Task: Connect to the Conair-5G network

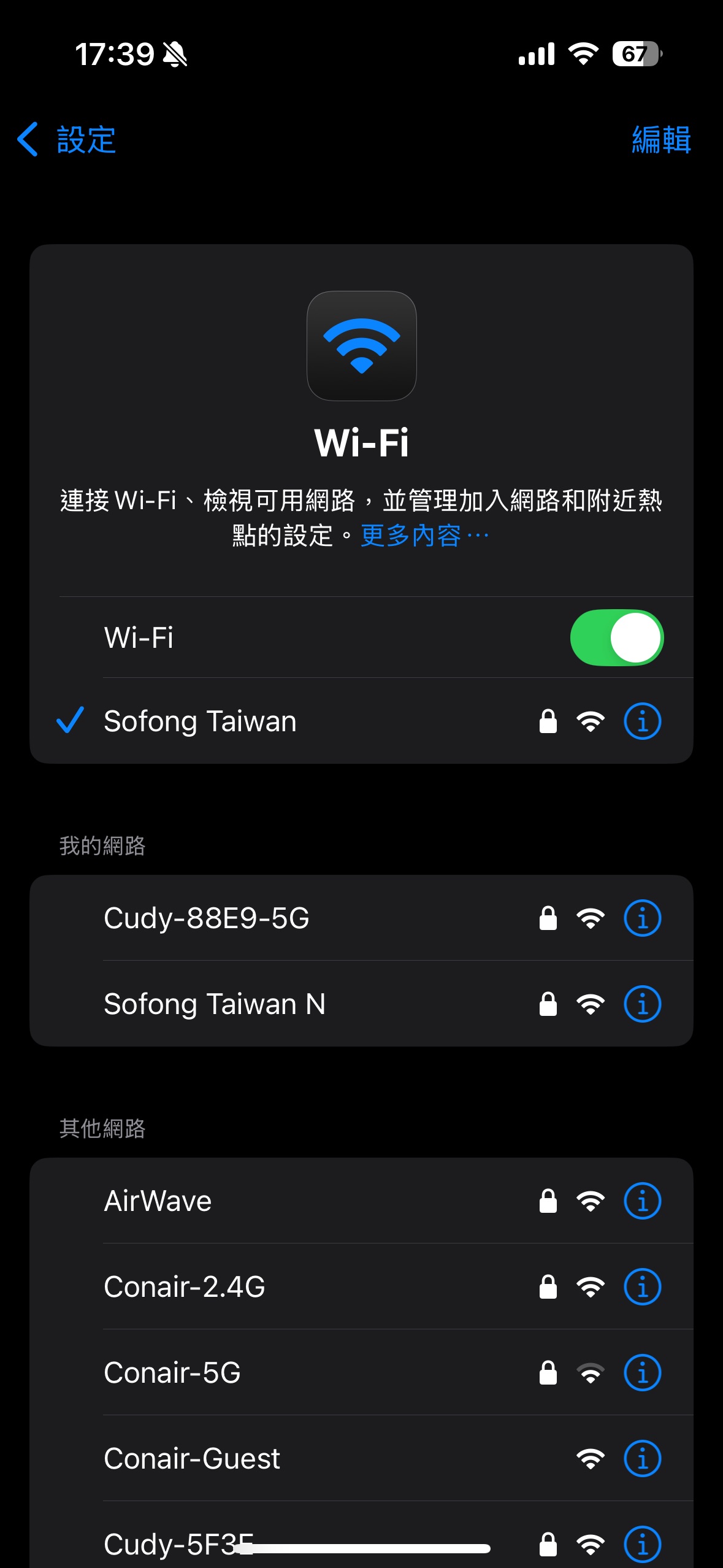Action: [172, 1372]
